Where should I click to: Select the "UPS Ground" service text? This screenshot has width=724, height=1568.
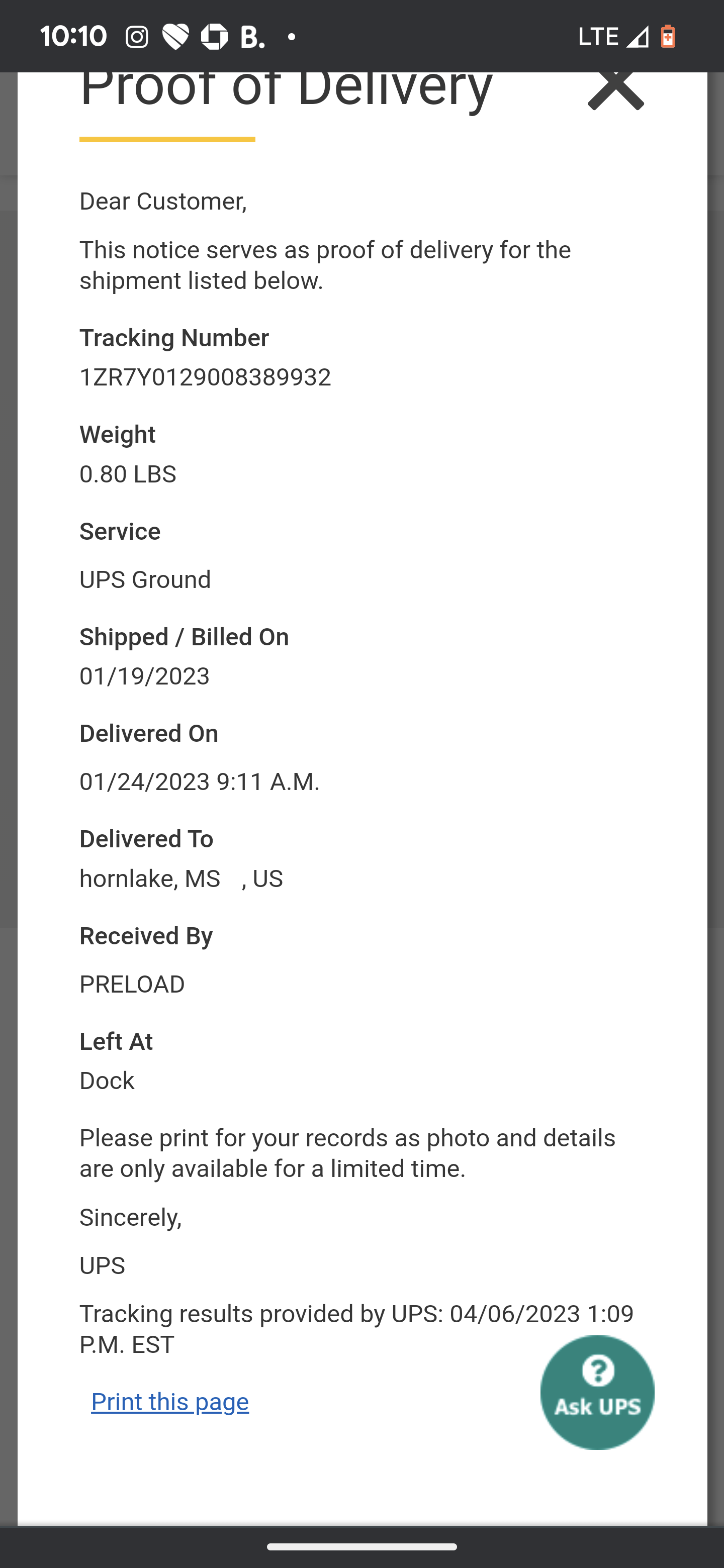click(x=145, y=579)
